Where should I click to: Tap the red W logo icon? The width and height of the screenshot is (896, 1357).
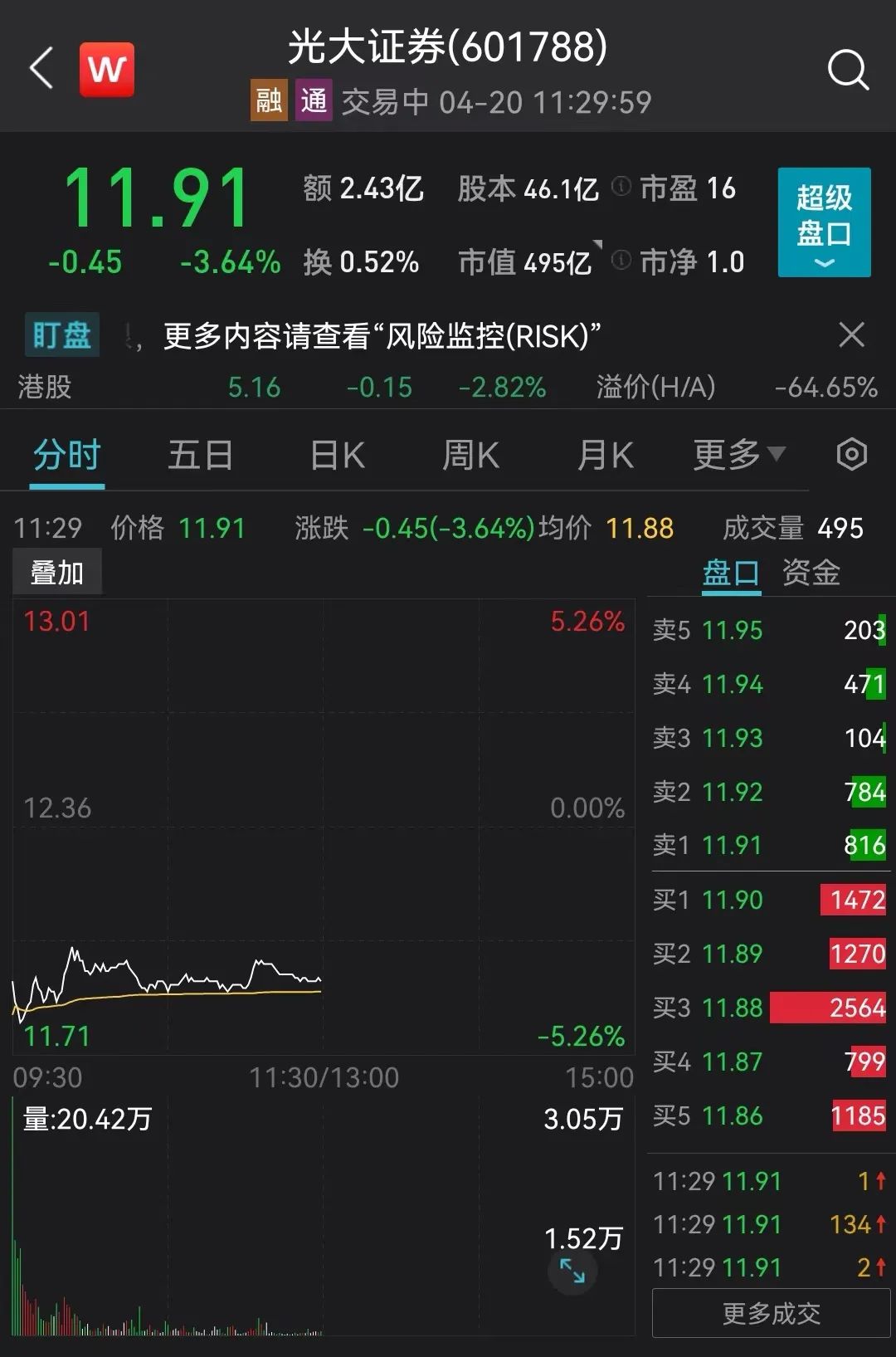click(x=107, y=70)
